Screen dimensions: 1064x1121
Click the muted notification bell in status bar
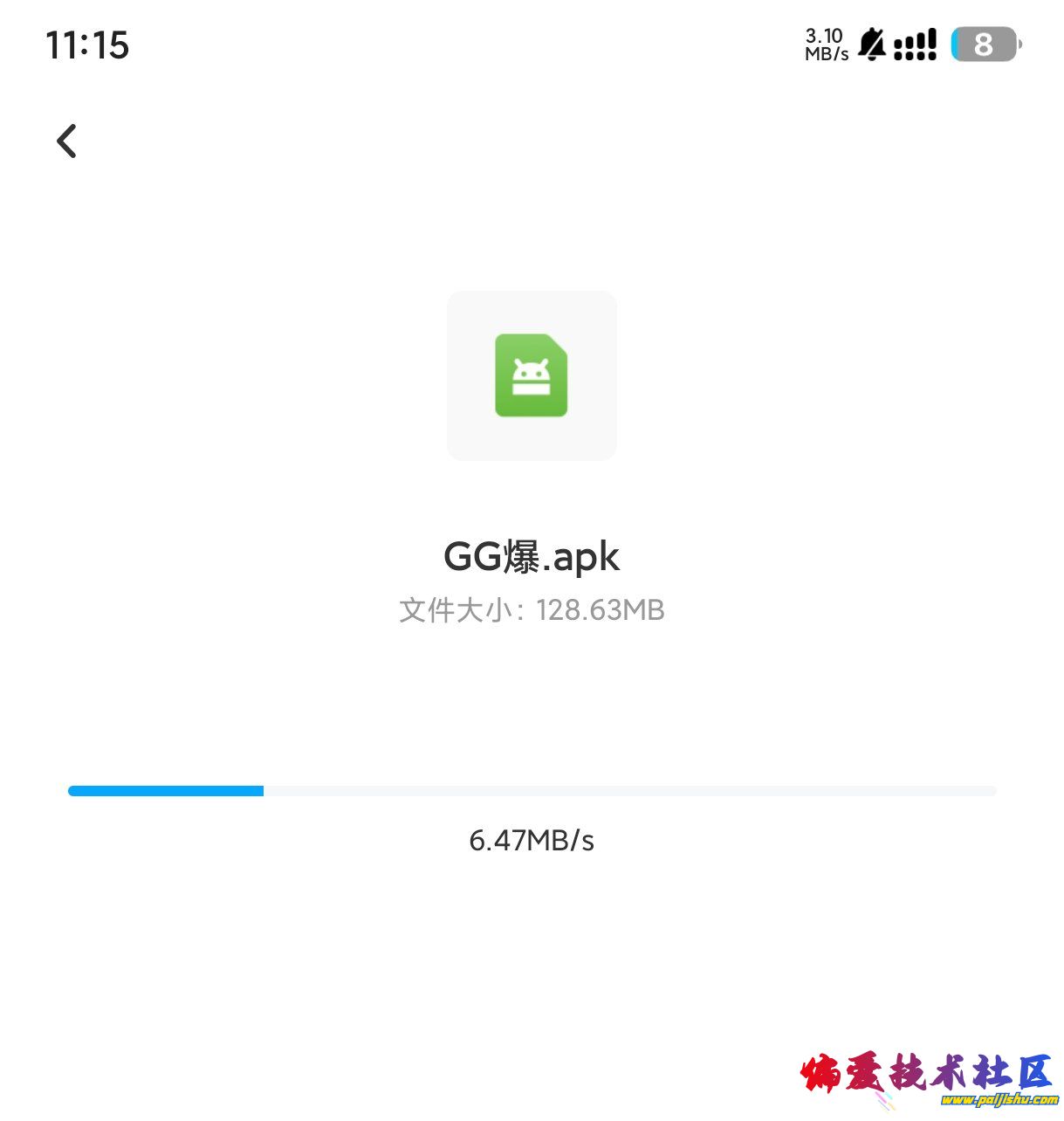pyautogui.click(x=872, y=45)
